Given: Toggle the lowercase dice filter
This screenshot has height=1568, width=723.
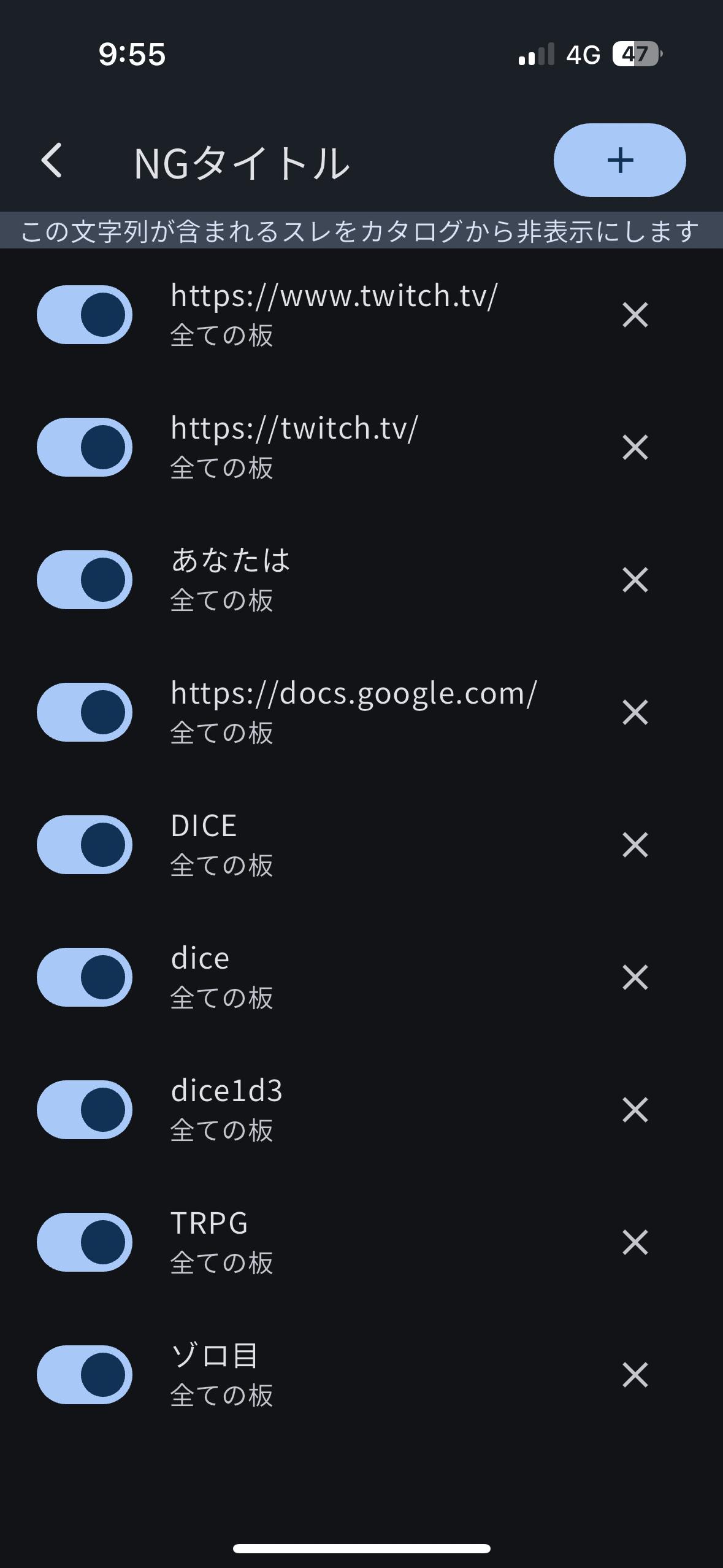Looking at the screenshot, I should 85,977.
